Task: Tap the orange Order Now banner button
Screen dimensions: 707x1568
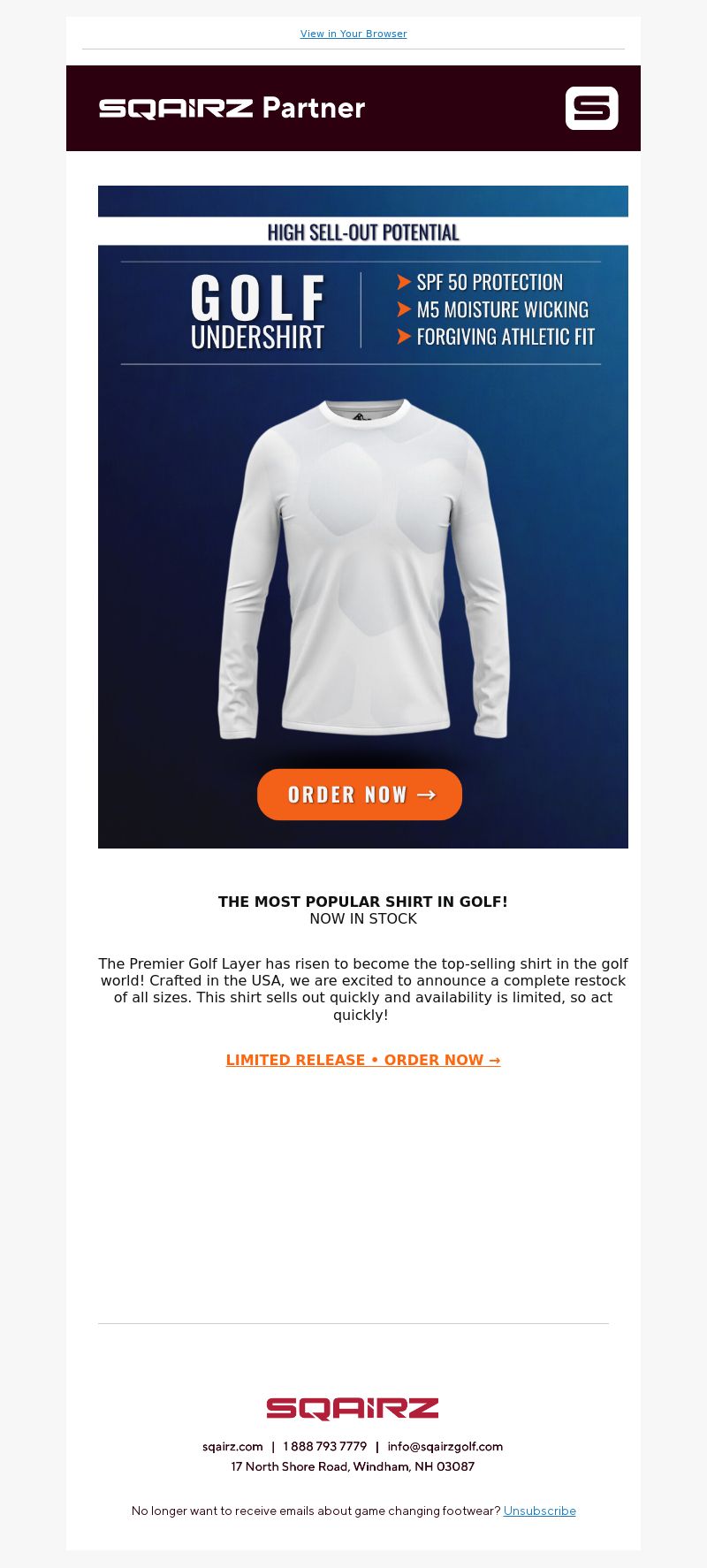Action: tap(360, 794)
